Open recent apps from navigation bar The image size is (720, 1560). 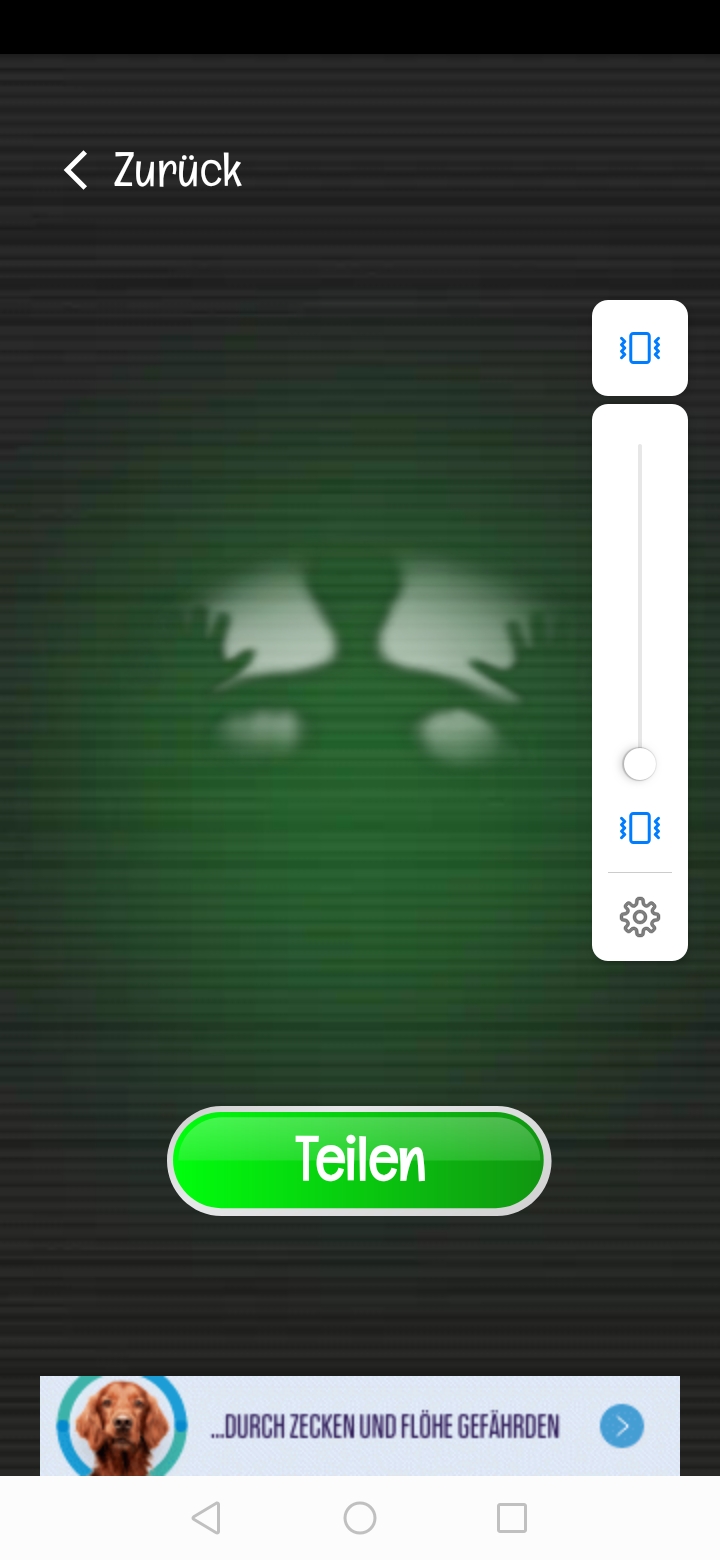click(512, 1518)
